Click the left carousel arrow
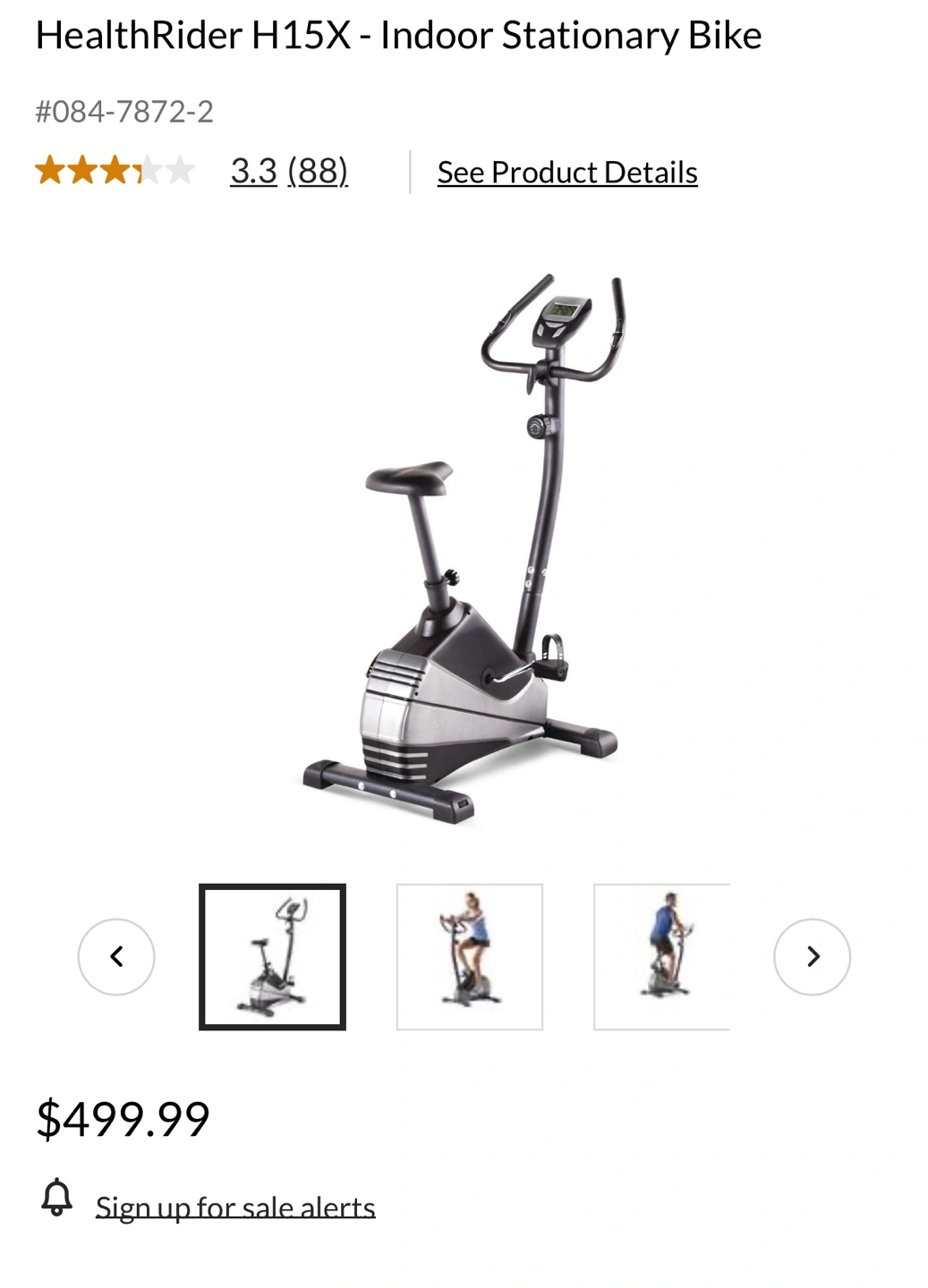This screenshot has height=1288, width=928. pos(116,956)
